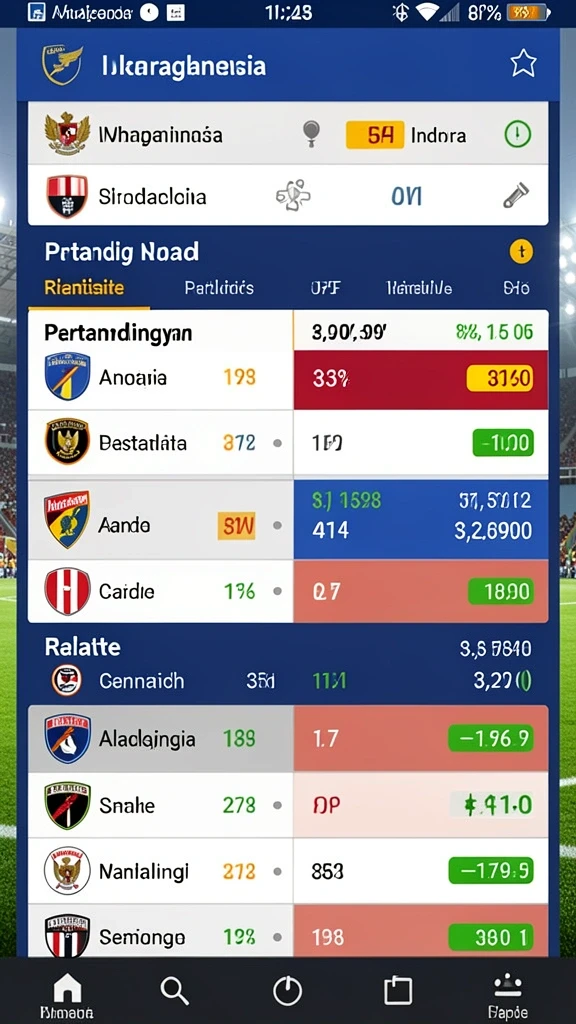Switch to the Riantisite tab
Image resolution: width=576 pixels, height=1024 pixels.
pos(84,288)
